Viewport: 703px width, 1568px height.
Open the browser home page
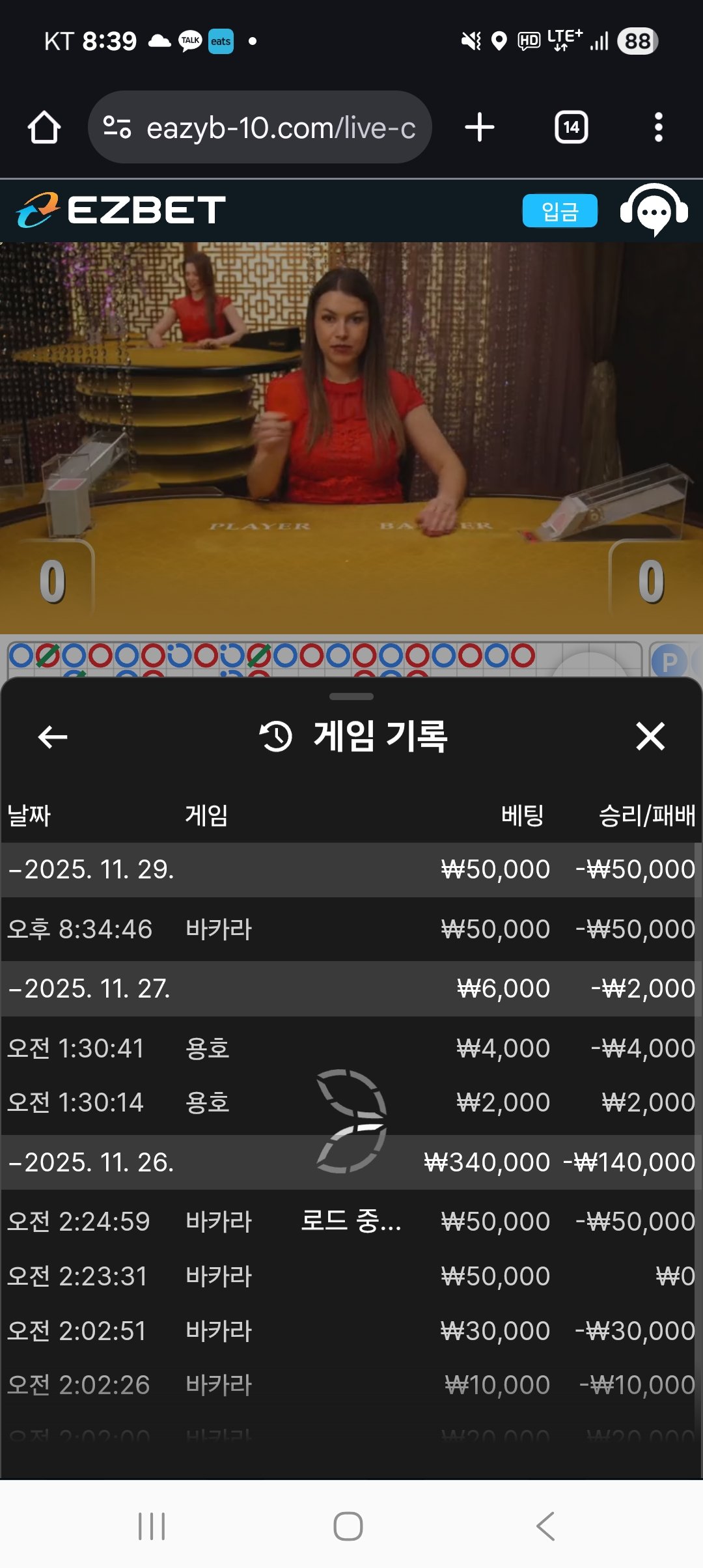[44, 127]
